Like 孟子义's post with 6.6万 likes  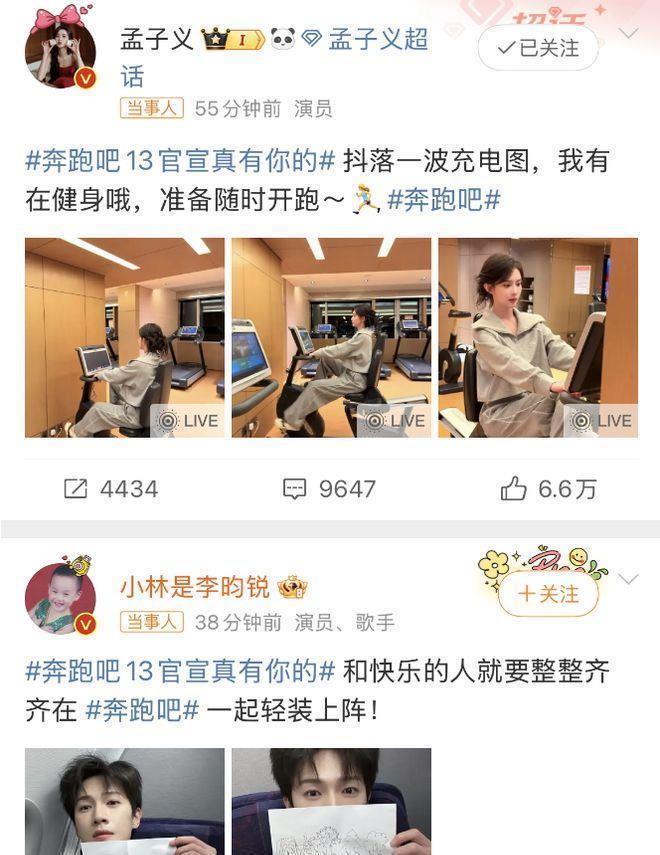548,488
